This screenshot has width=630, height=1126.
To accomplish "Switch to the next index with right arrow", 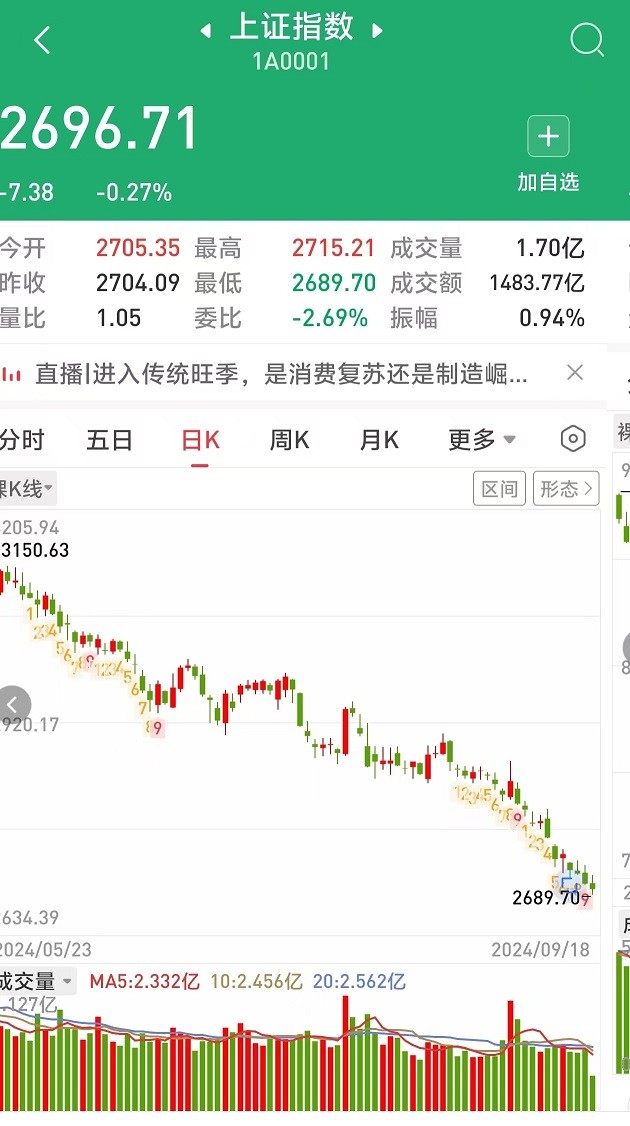I will pos(378,31).
